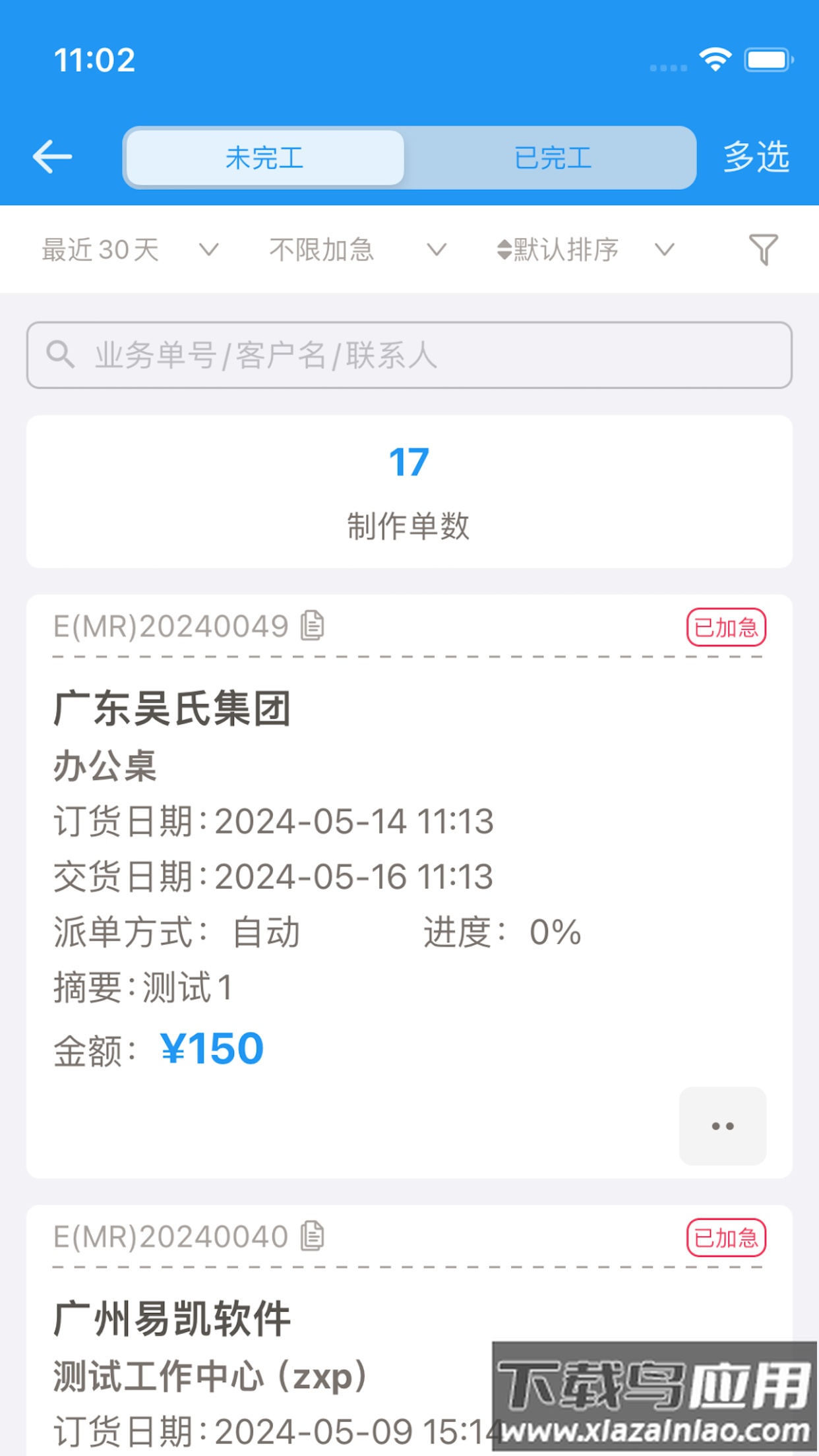This screenshot has height=1456, width=819.
Task: Tap the back arrow to return
Action: [51, 157]
